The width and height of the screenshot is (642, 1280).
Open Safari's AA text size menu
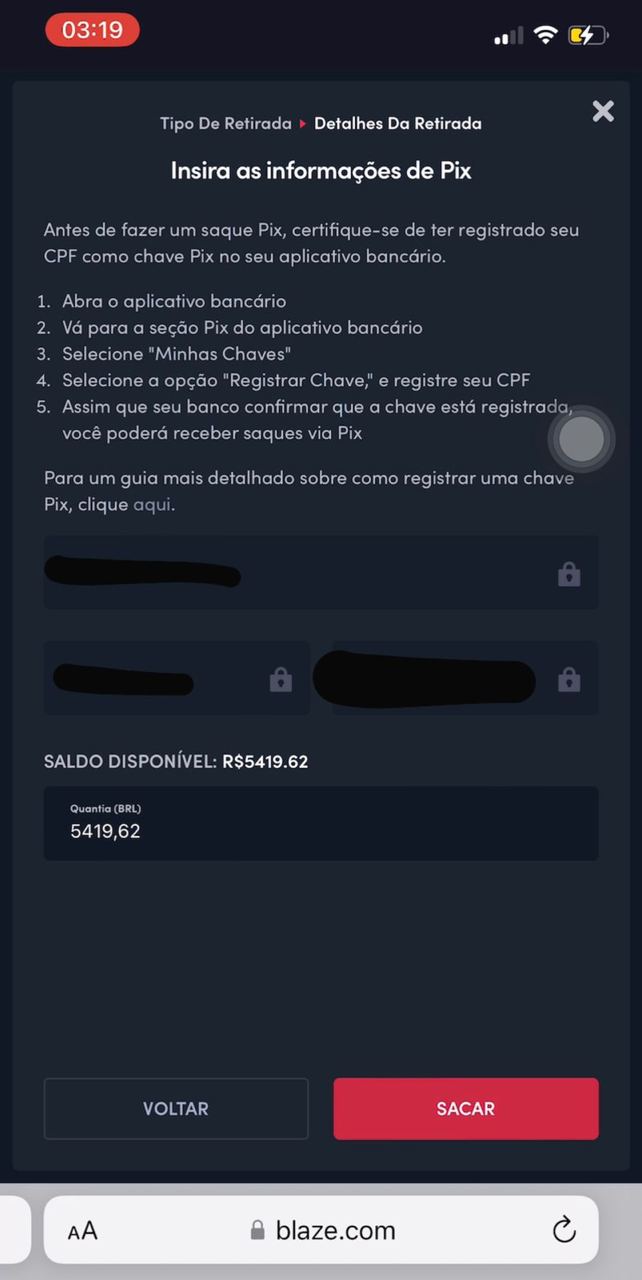pos(83,1231)
